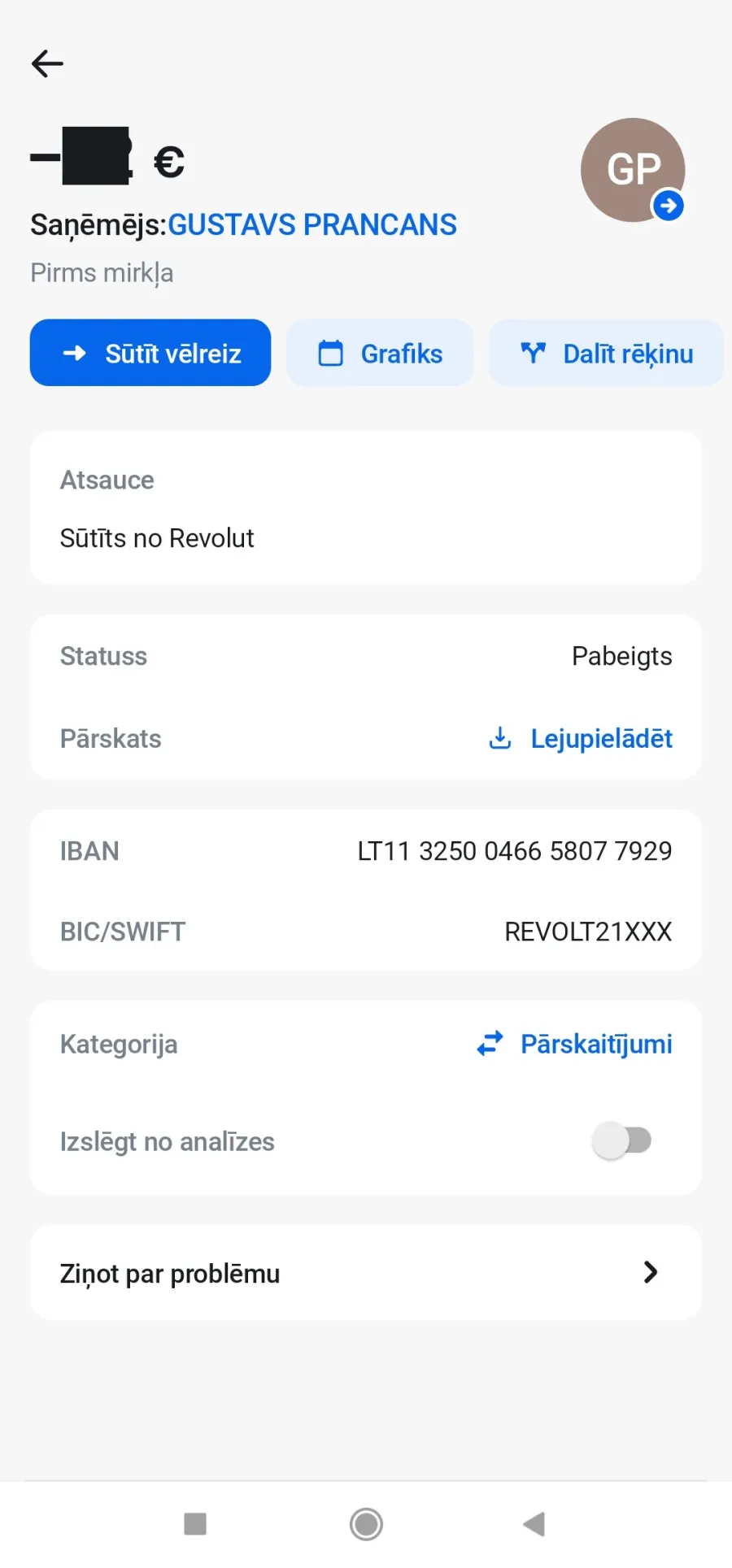Open Ziņot par problēmu
The height and width of the screenshot is (1568, 732).
pos(366,1273)
